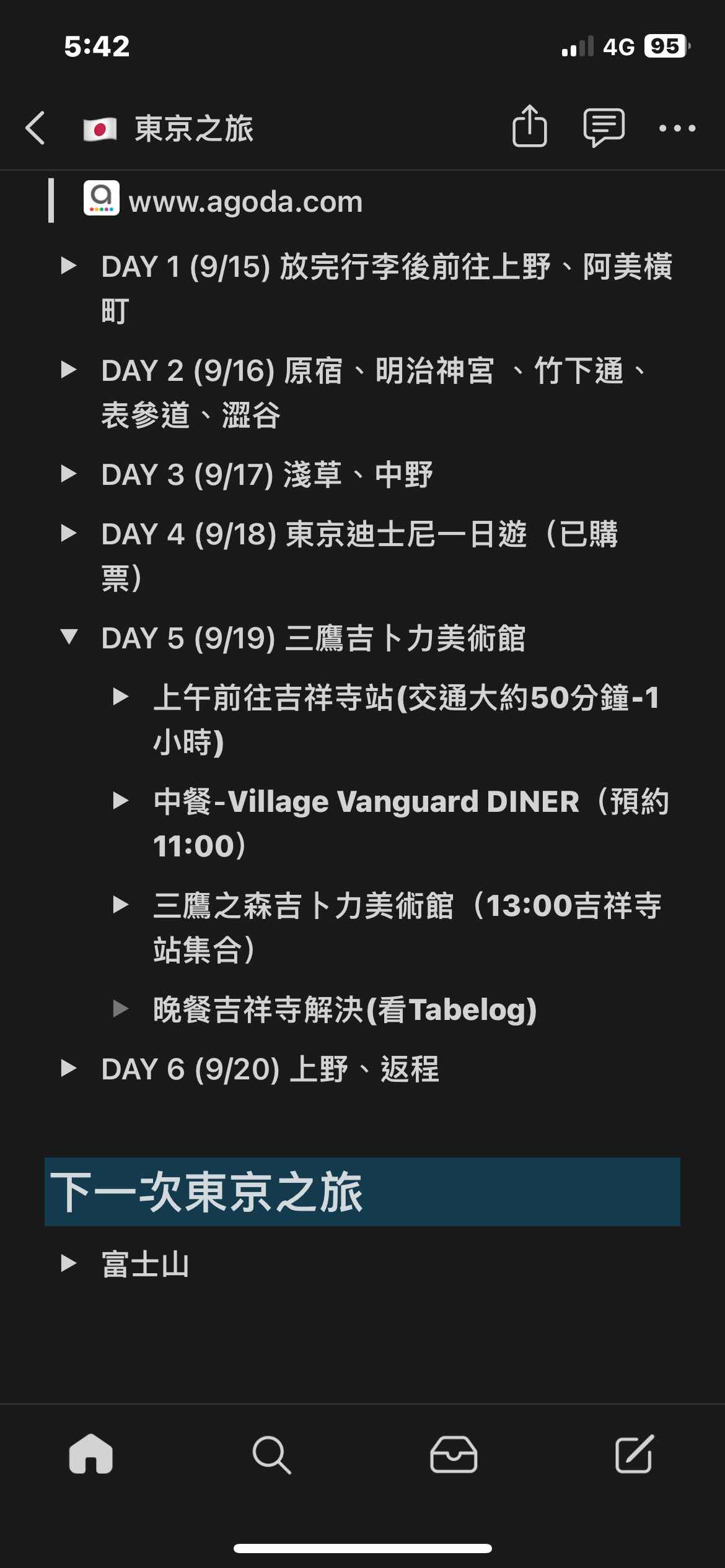Expand the 上午前往吉祥寺站 sub-item
This screenshot has height=1568, width=725.
tap(121, 697)
